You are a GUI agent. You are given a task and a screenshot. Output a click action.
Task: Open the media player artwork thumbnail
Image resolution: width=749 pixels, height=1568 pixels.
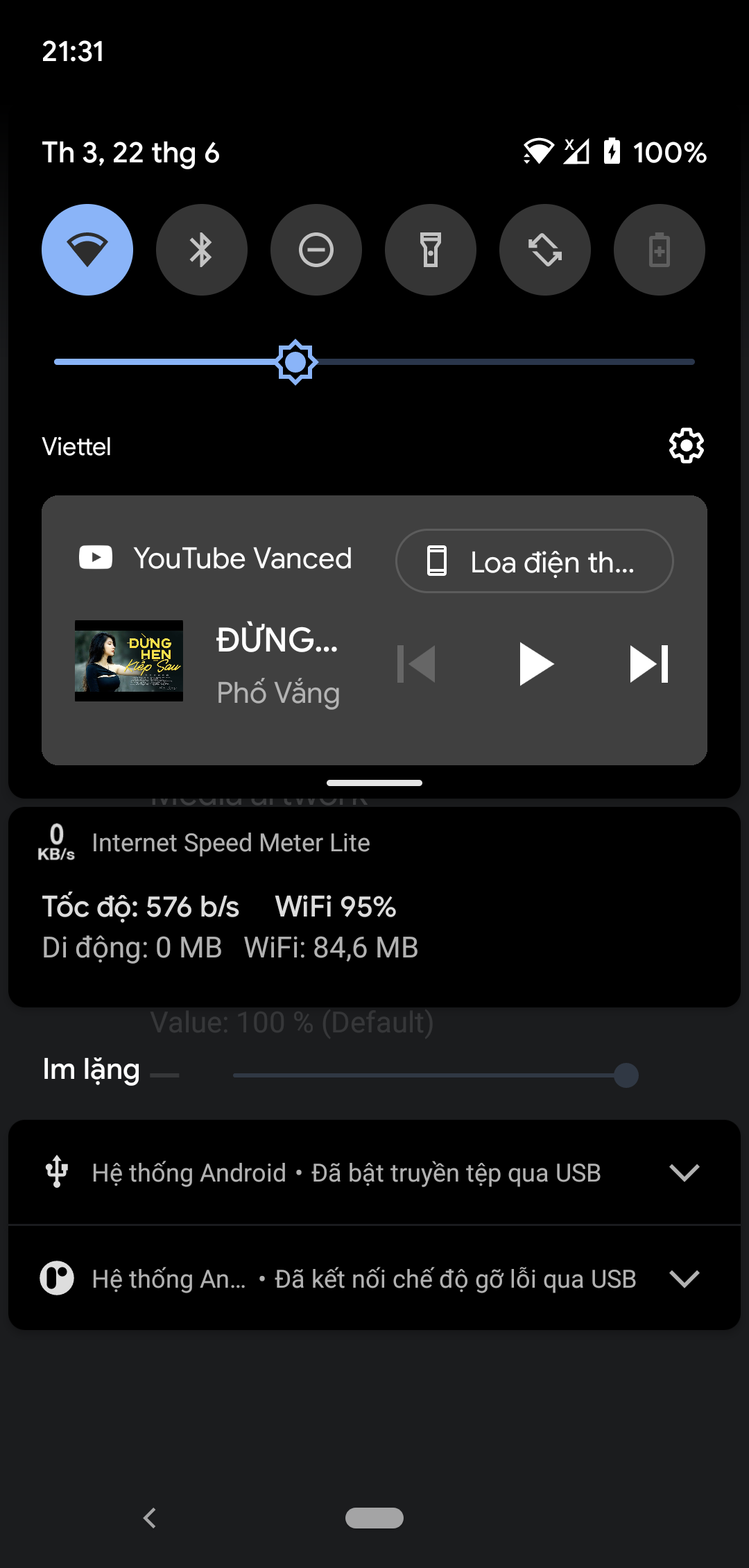tap(129, 661)
